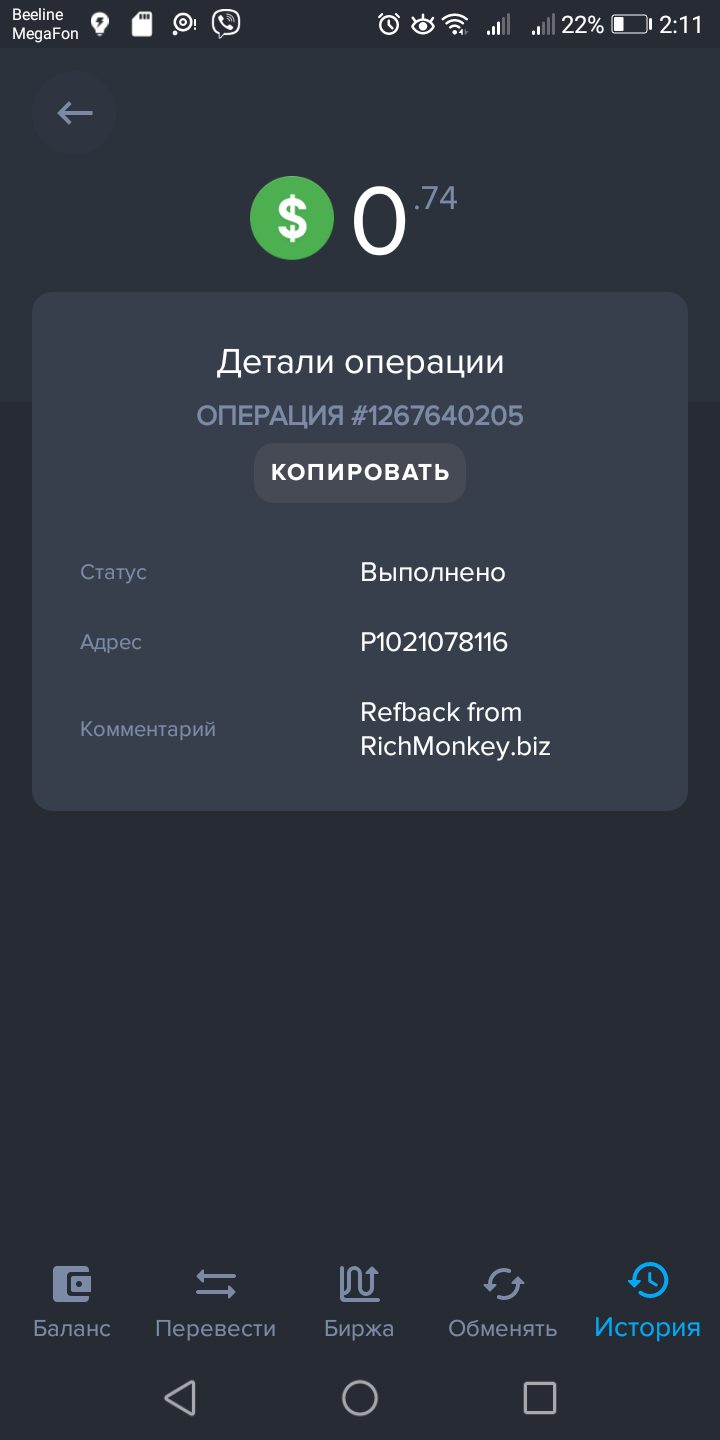Open the Перевести tab
The image size is (720, 1440).
point(216,1302)
